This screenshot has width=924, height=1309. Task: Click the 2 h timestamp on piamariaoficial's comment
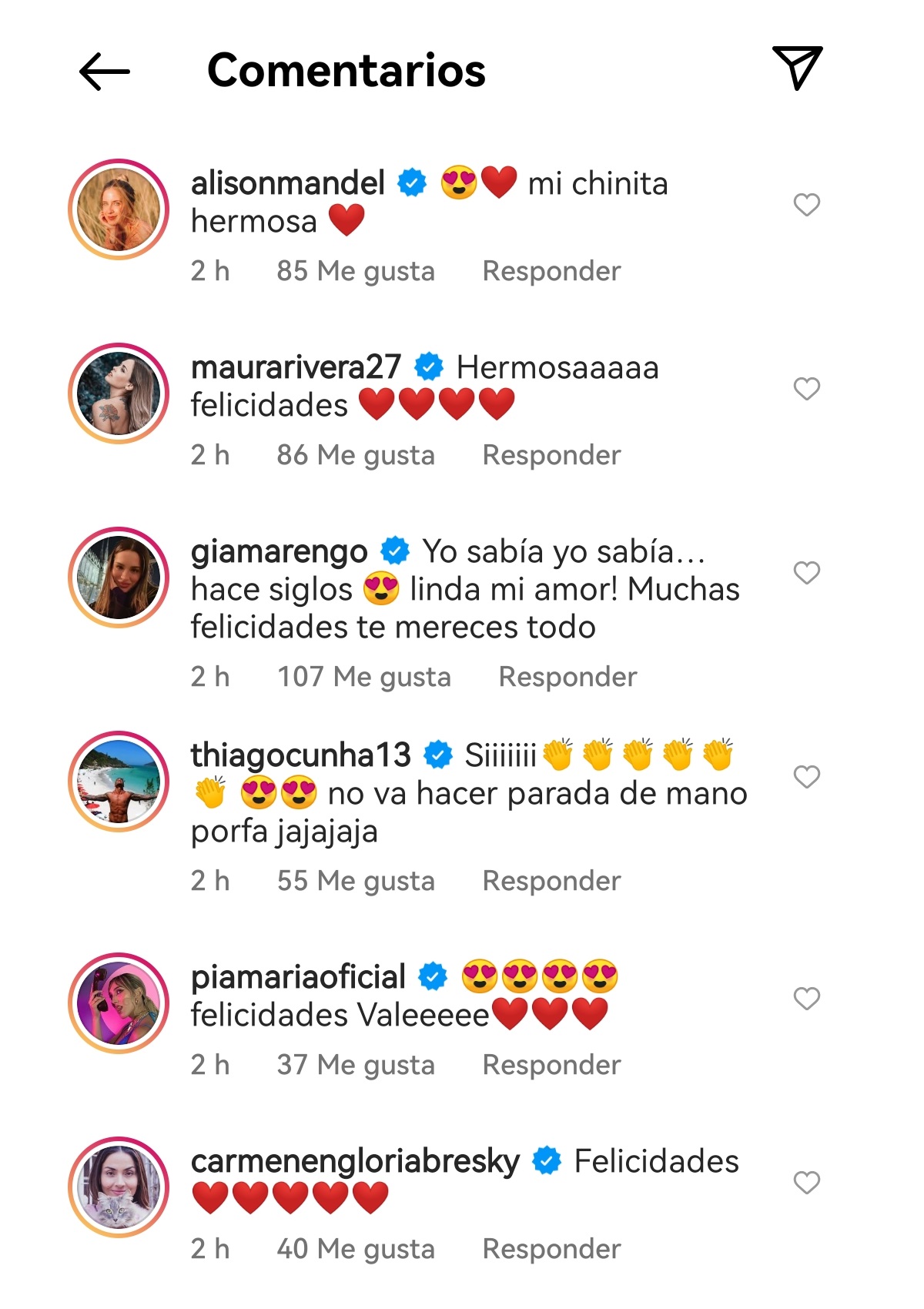pyautogui.click(x=211, y=1064)
